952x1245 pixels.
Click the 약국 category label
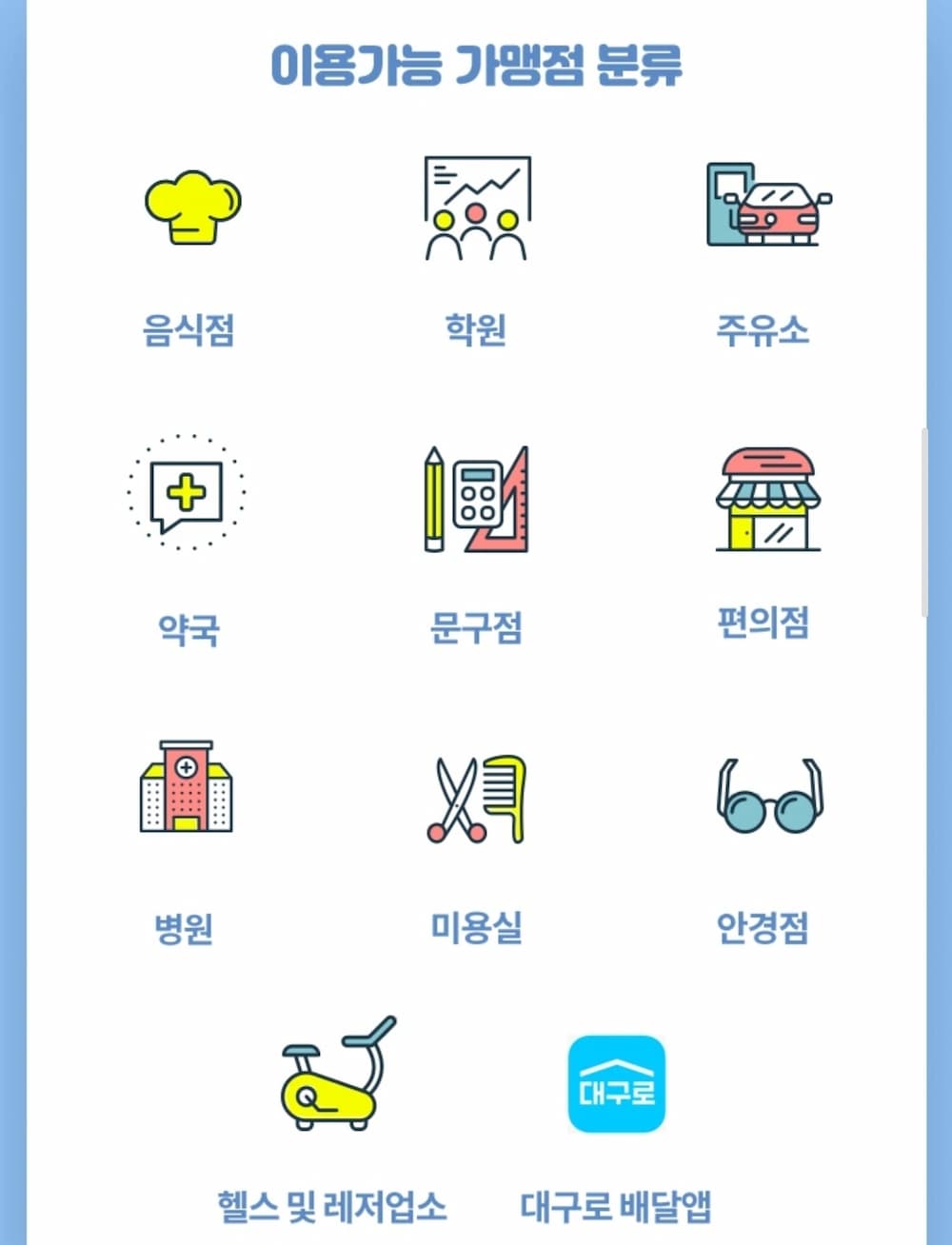(x=187, y=628)
